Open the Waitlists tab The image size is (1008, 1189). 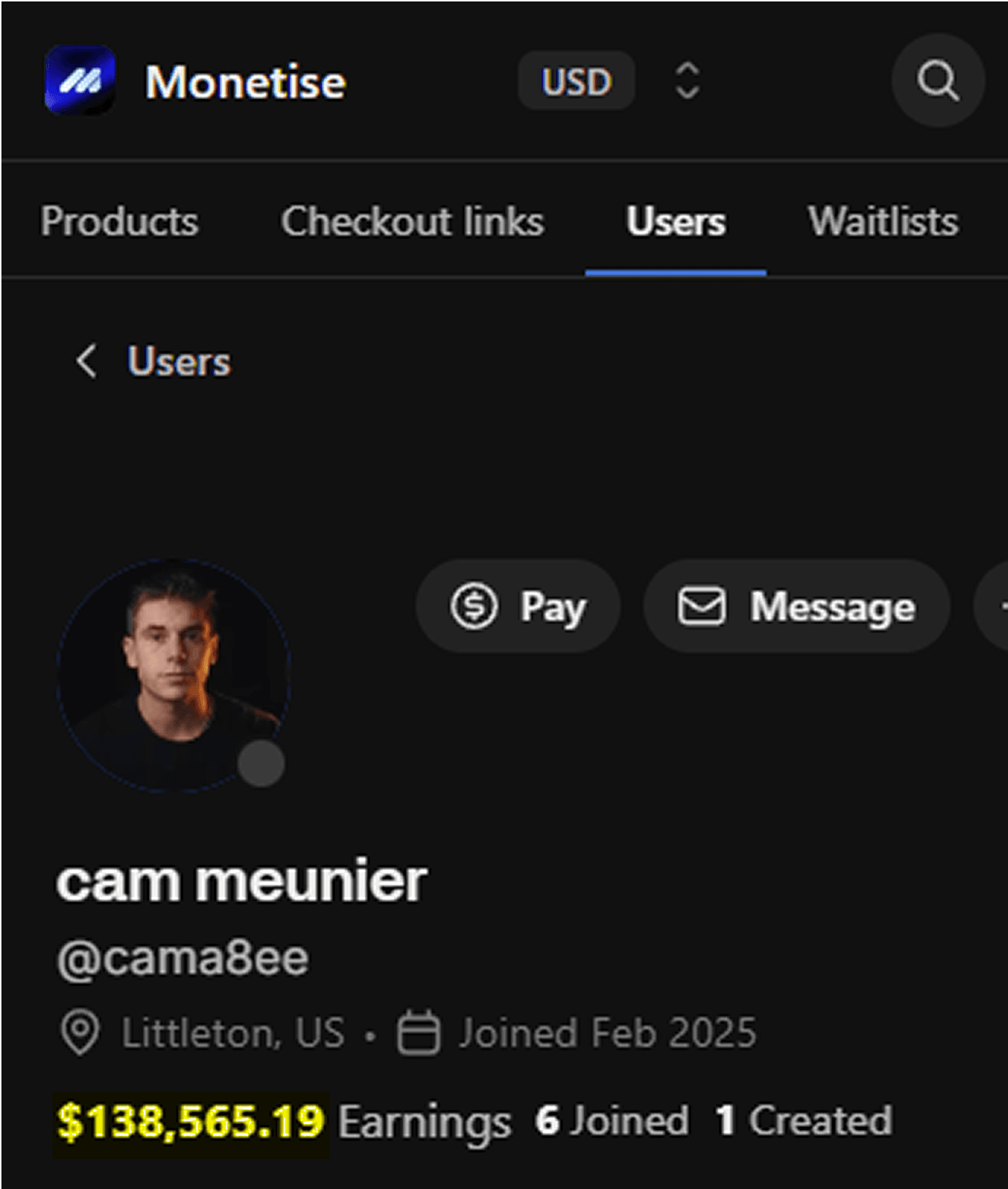[883, 221]
